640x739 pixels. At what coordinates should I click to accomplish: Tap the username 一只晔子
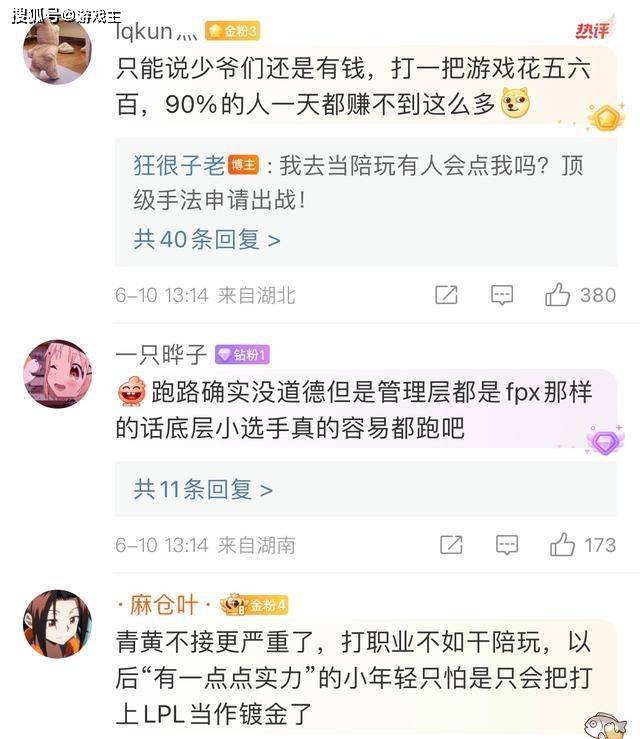tap(161, 354)
